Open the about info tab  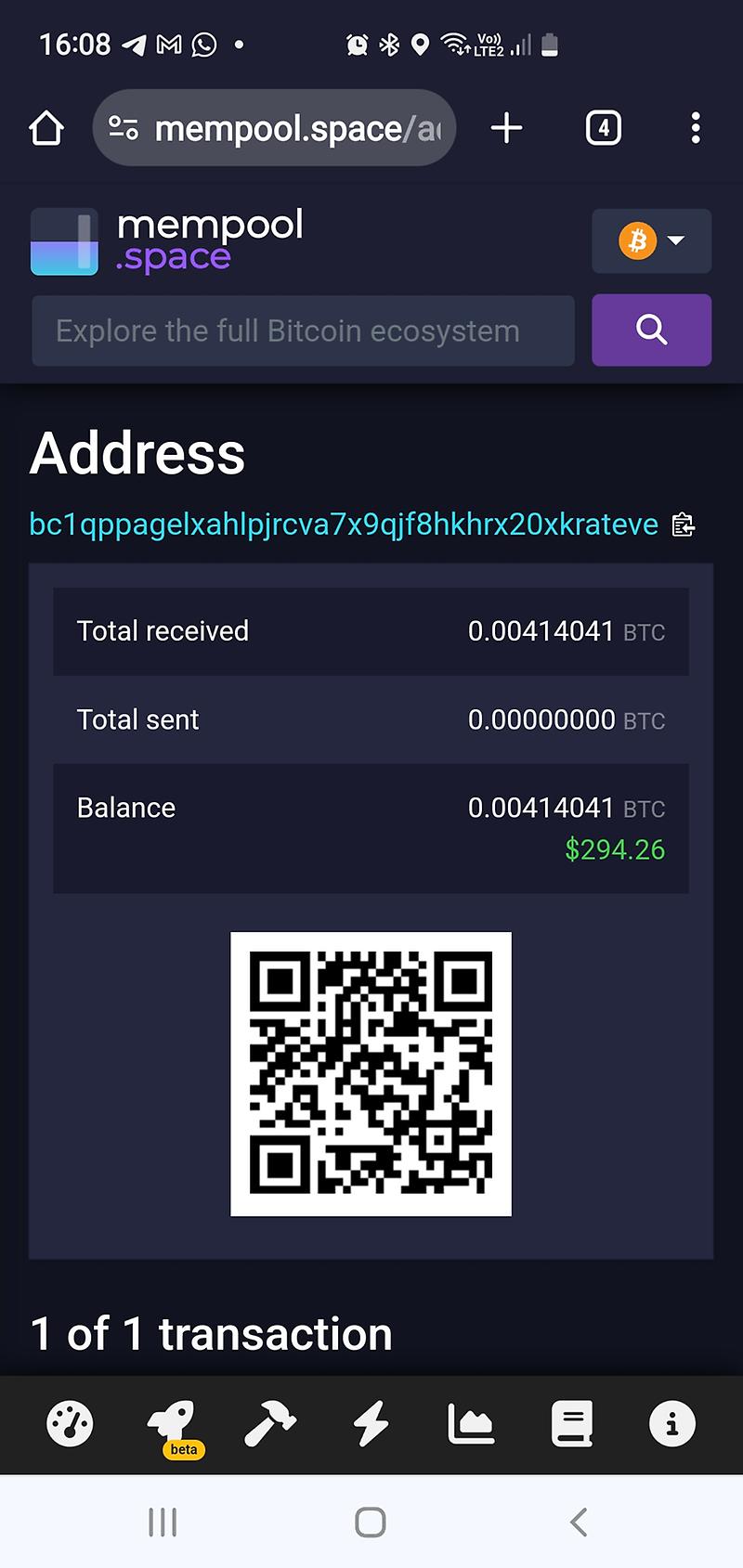click(671, 1423)
